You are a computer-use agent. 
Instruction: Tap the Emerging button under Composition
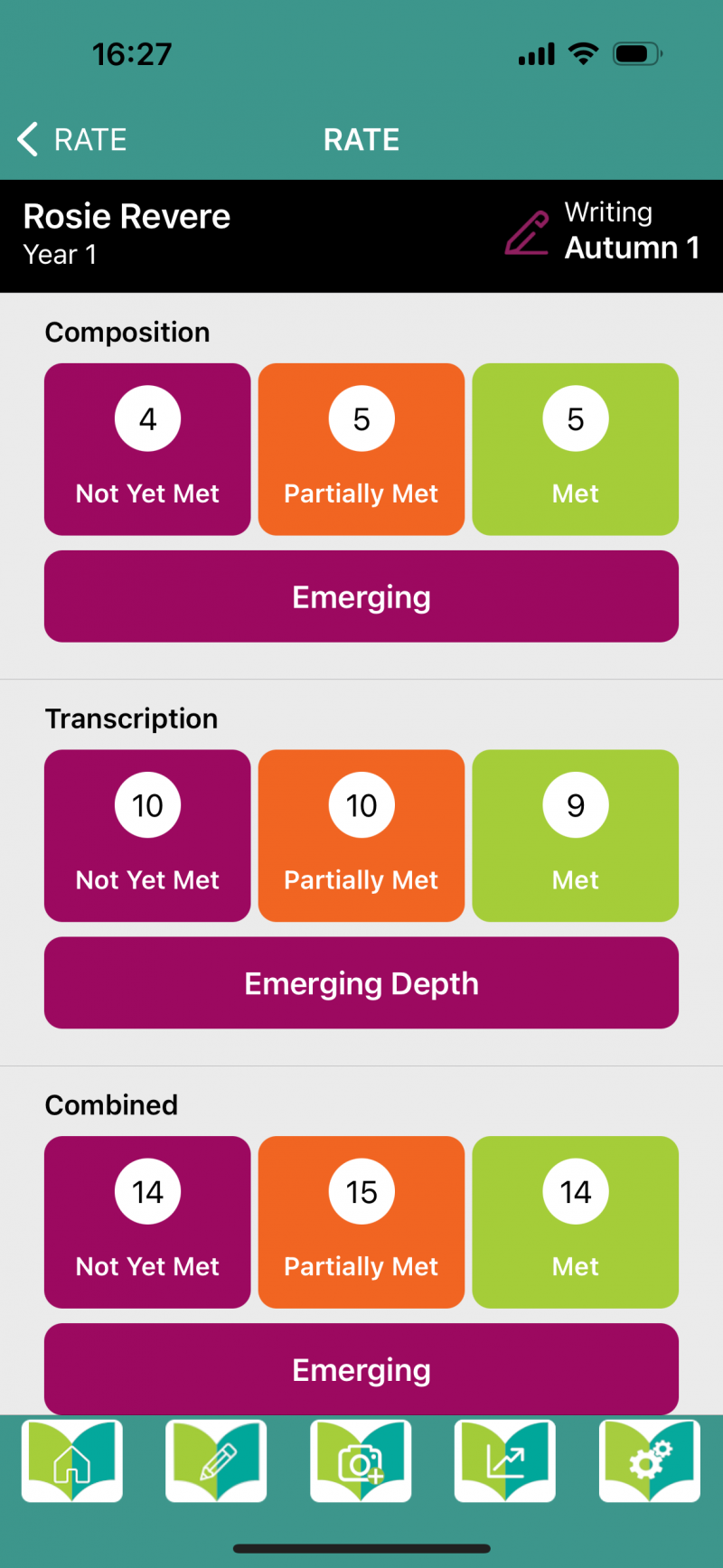point(361,596)
